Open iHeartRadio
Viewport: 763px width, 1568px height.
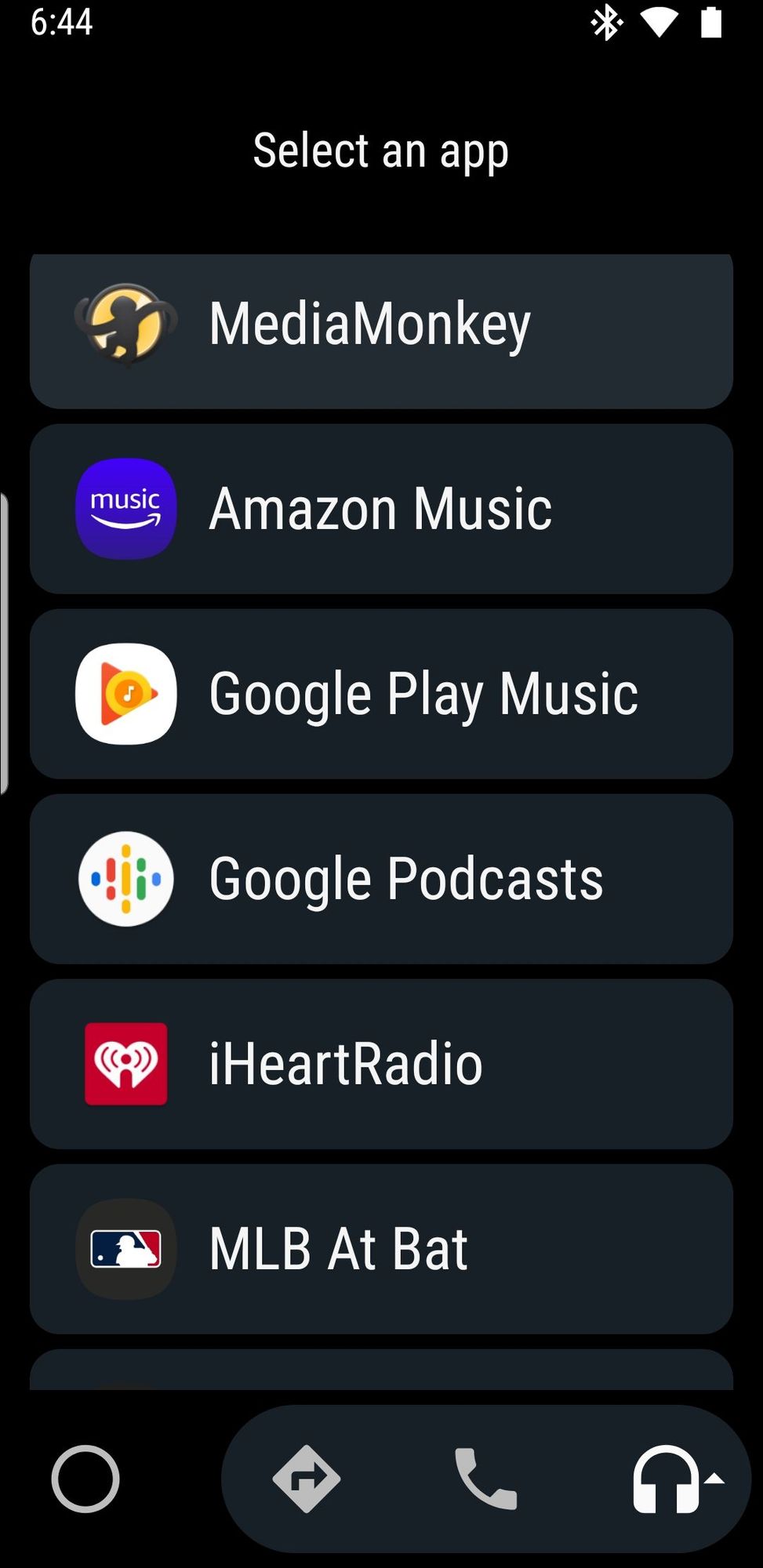coord(381,1064)
